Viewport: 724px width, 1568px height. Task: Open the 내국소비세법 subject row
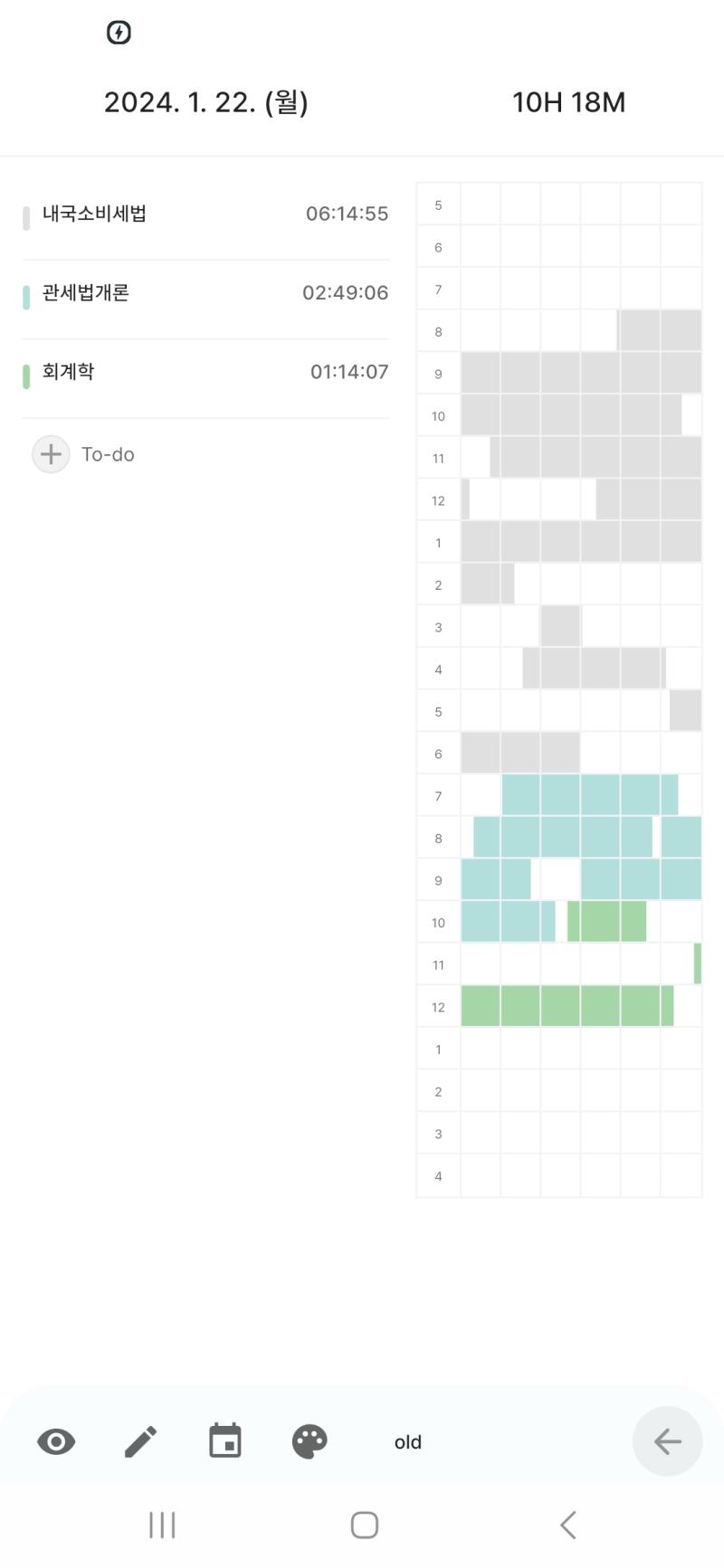pos(205,214)
